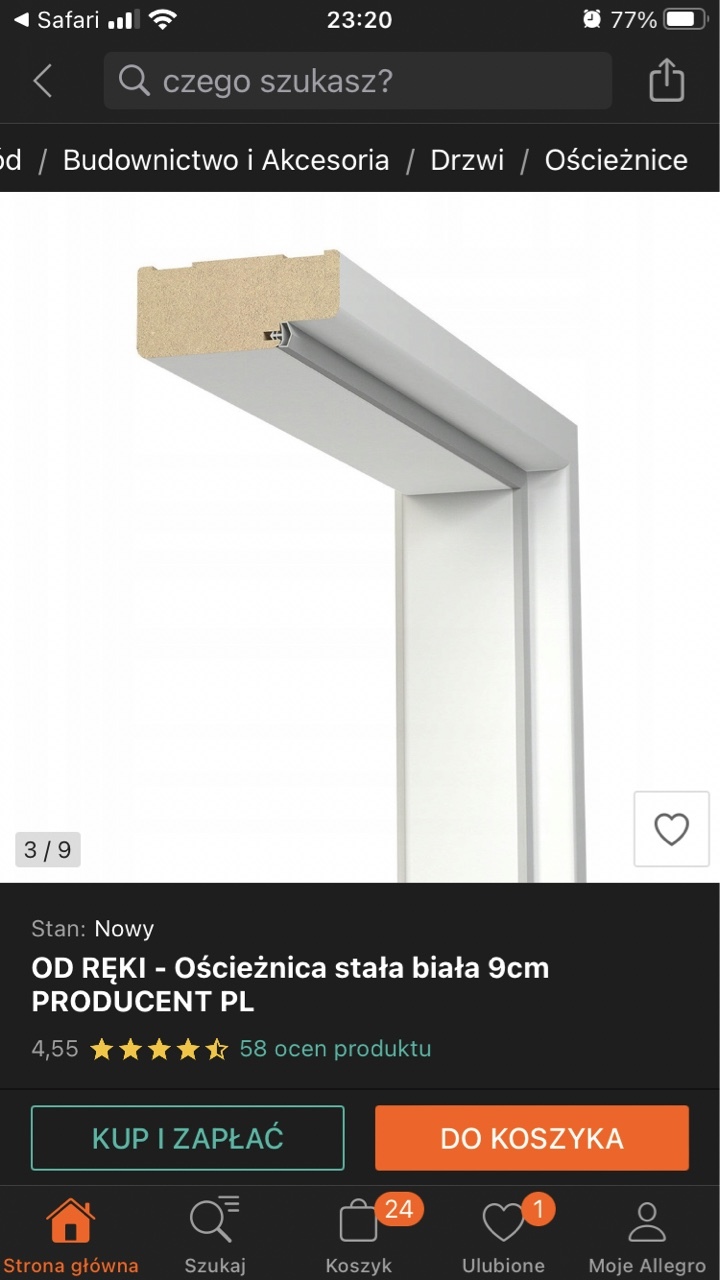Open the Budownictwo i Akcesoria breadcrumb
The width and height of the screenshot is (720, 1280).
pos(226,160)
